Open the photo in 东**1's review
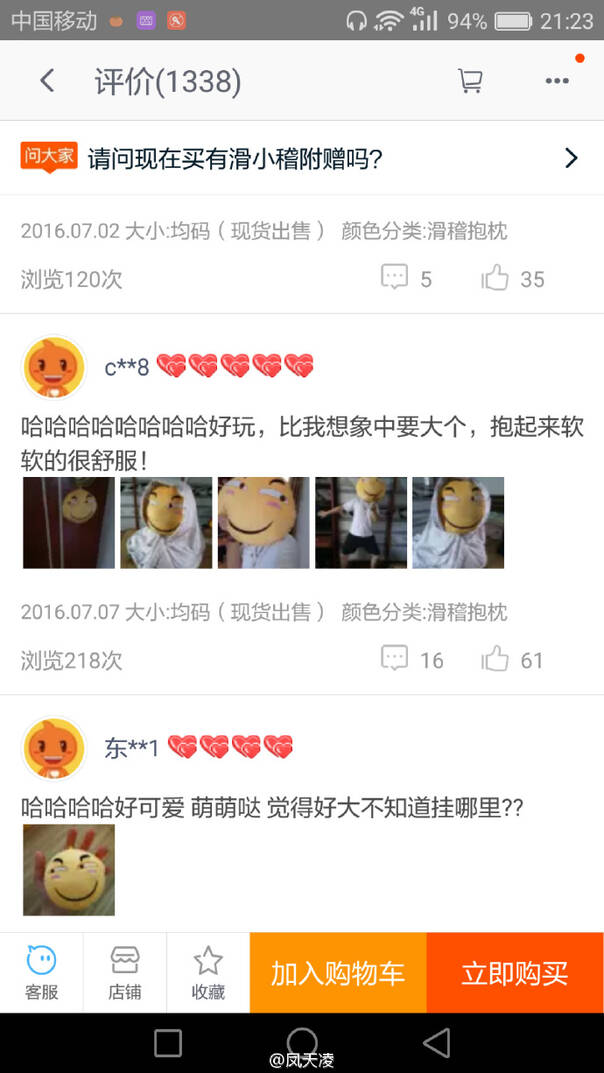 tap(69, 869)
